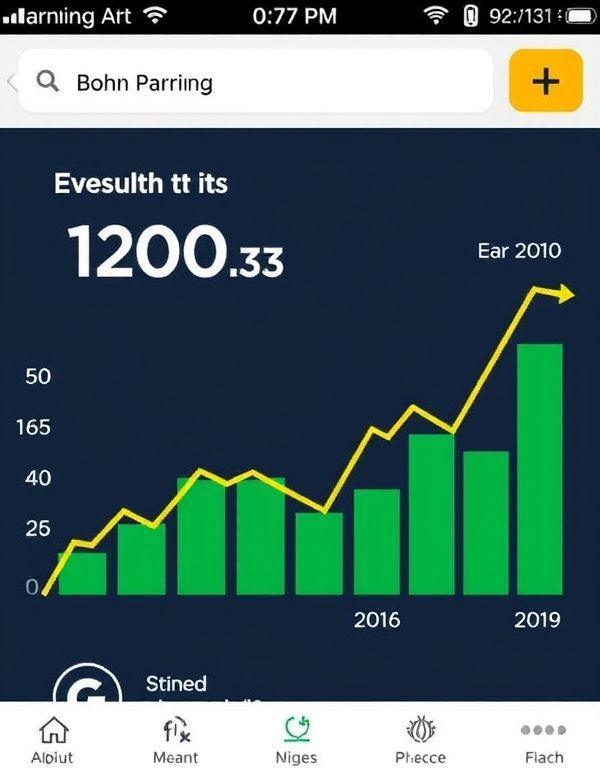Open the Meant tab
Screen dimensions: 600x768
(175, 740)
